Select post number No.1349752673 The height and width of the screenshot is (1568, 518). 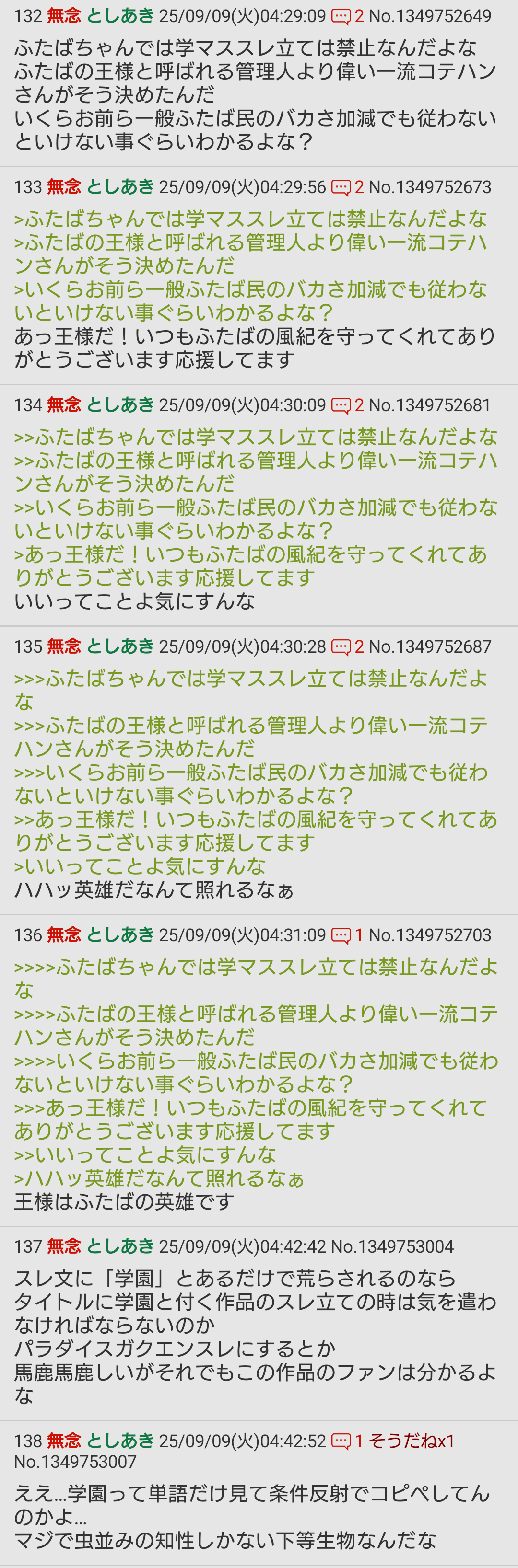point(430,187)
